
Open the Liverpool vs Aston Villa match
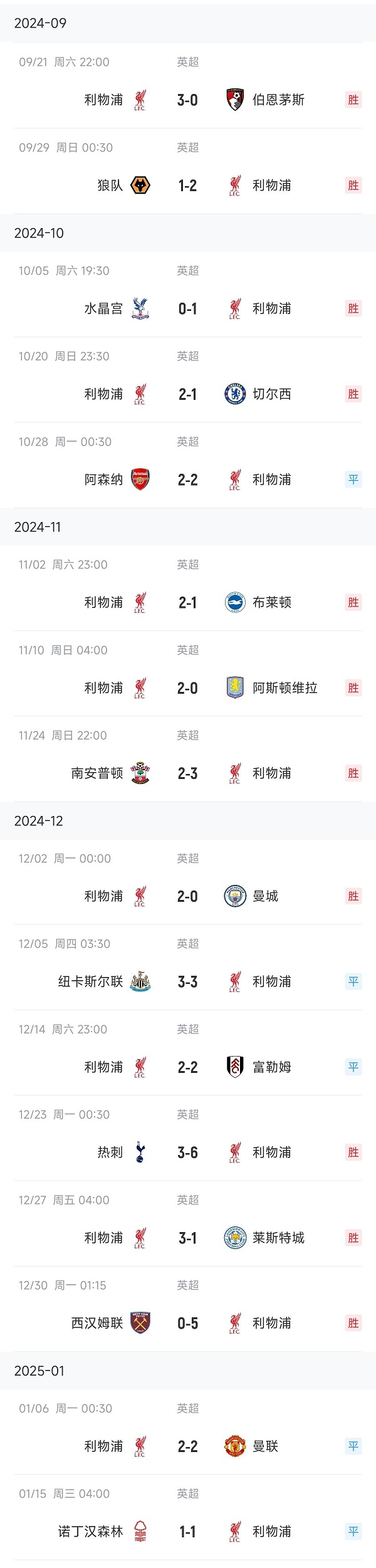[x=187, y=688]
